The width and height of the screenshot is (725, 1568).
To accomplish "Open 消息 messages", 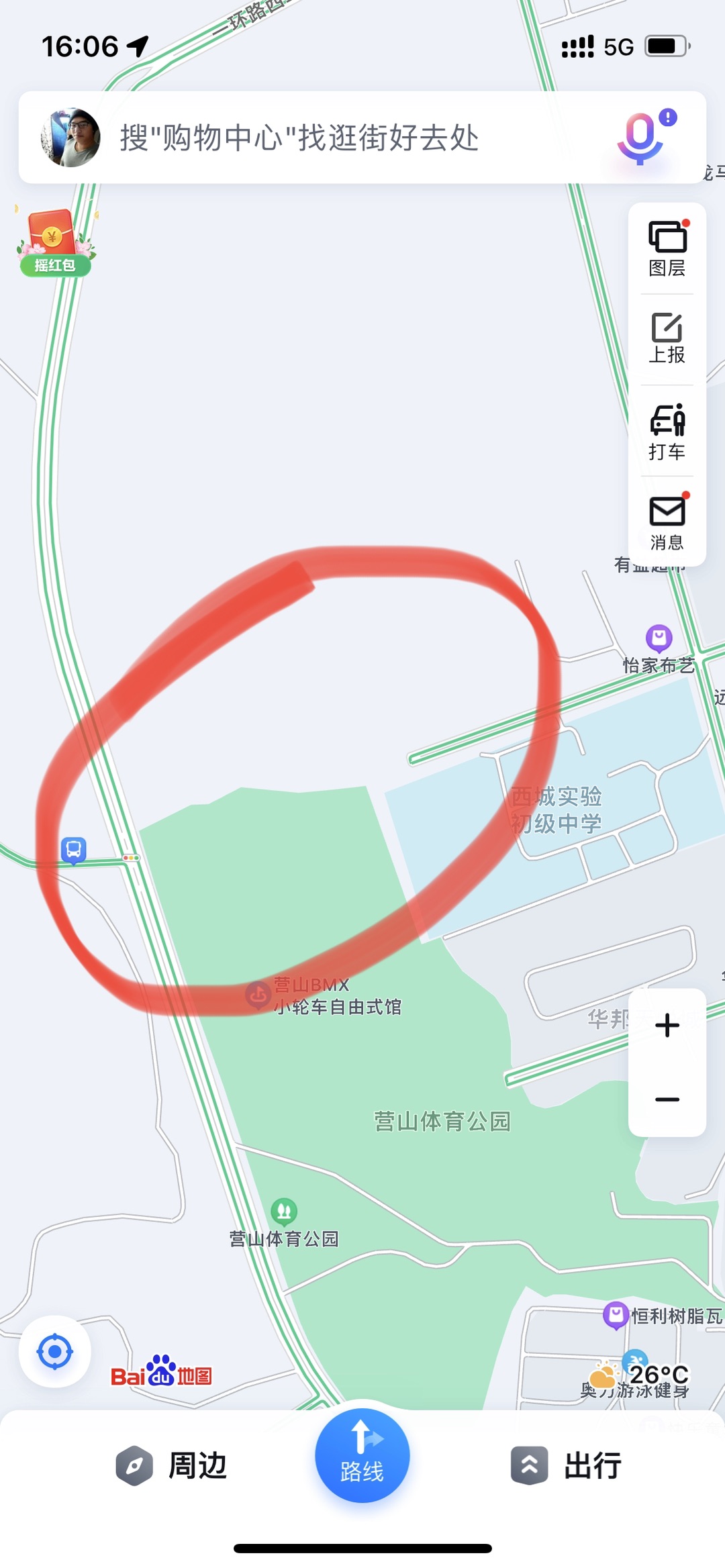I will (667, 523).
